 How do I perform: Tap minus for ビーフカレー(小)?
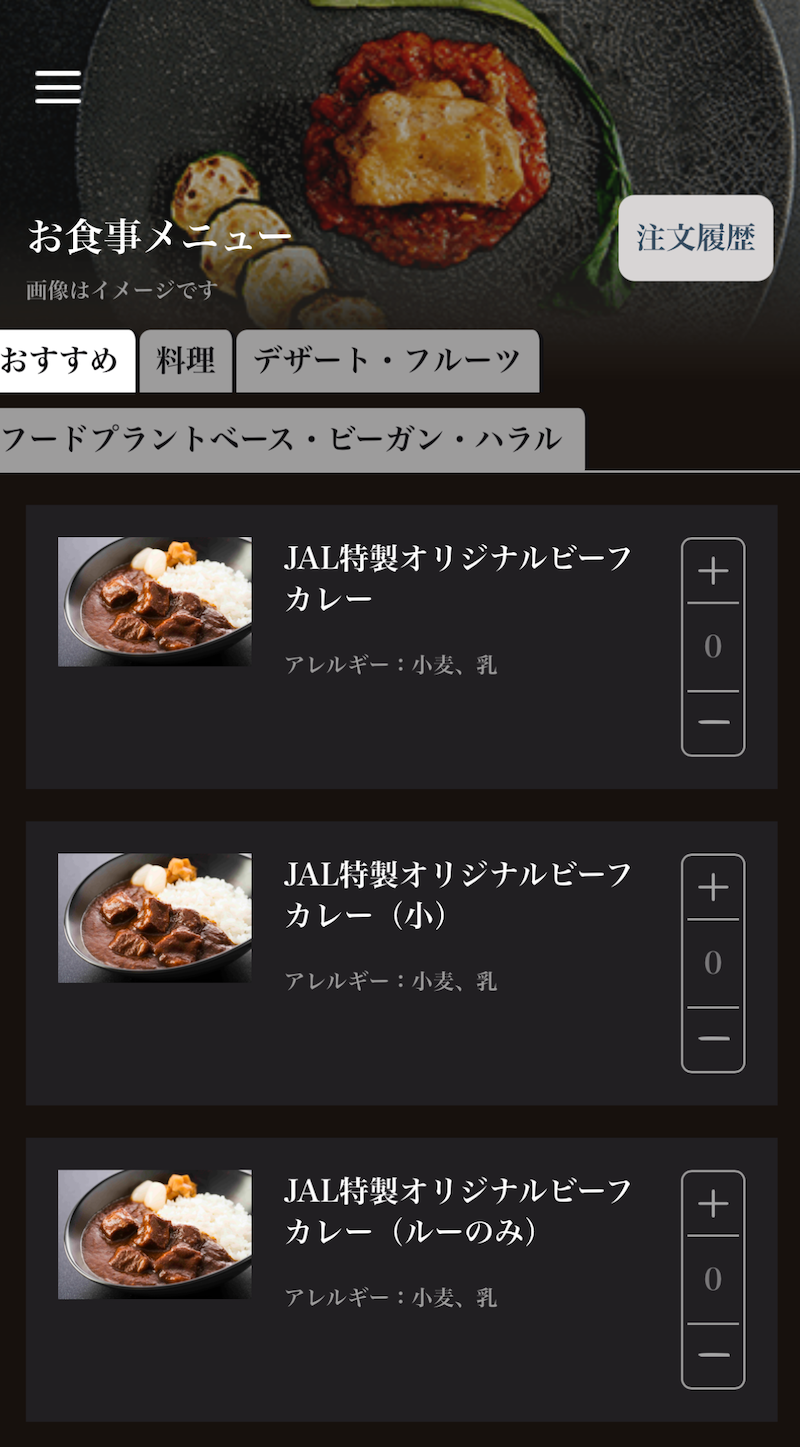713,1038
